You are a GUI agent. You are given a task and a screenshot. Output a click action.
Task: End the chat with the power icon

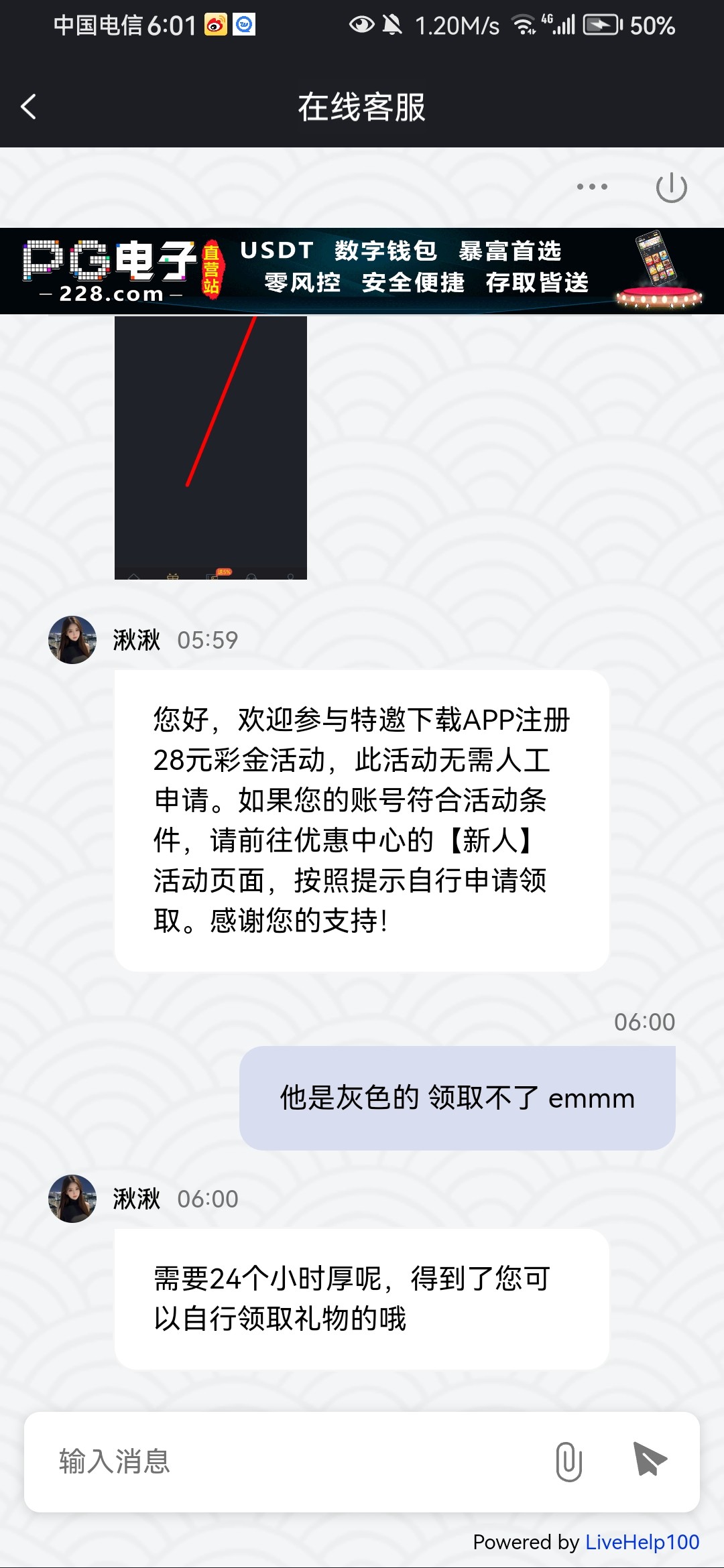coord(671,188)
